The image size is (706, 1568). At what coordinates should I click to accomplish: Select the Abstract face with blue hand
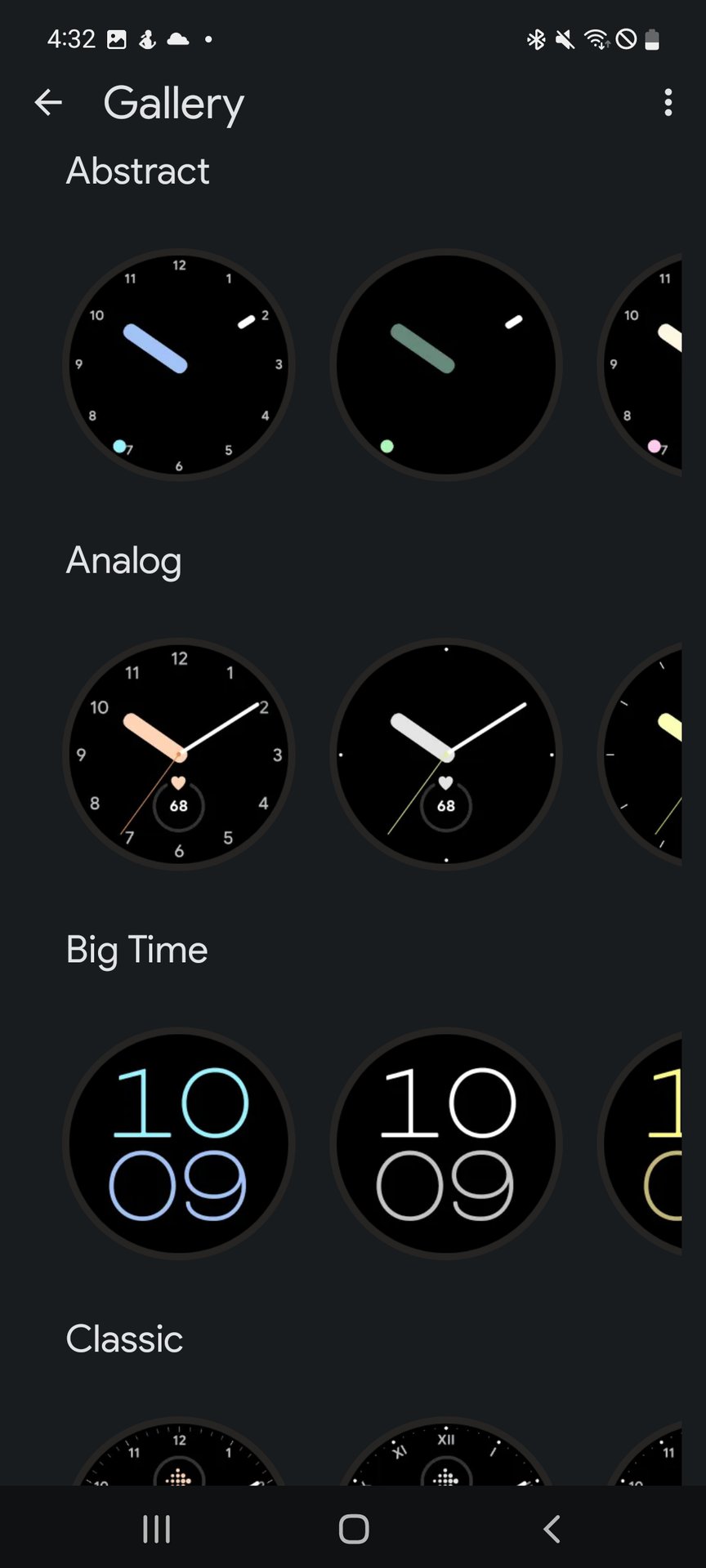click(179, 364)
